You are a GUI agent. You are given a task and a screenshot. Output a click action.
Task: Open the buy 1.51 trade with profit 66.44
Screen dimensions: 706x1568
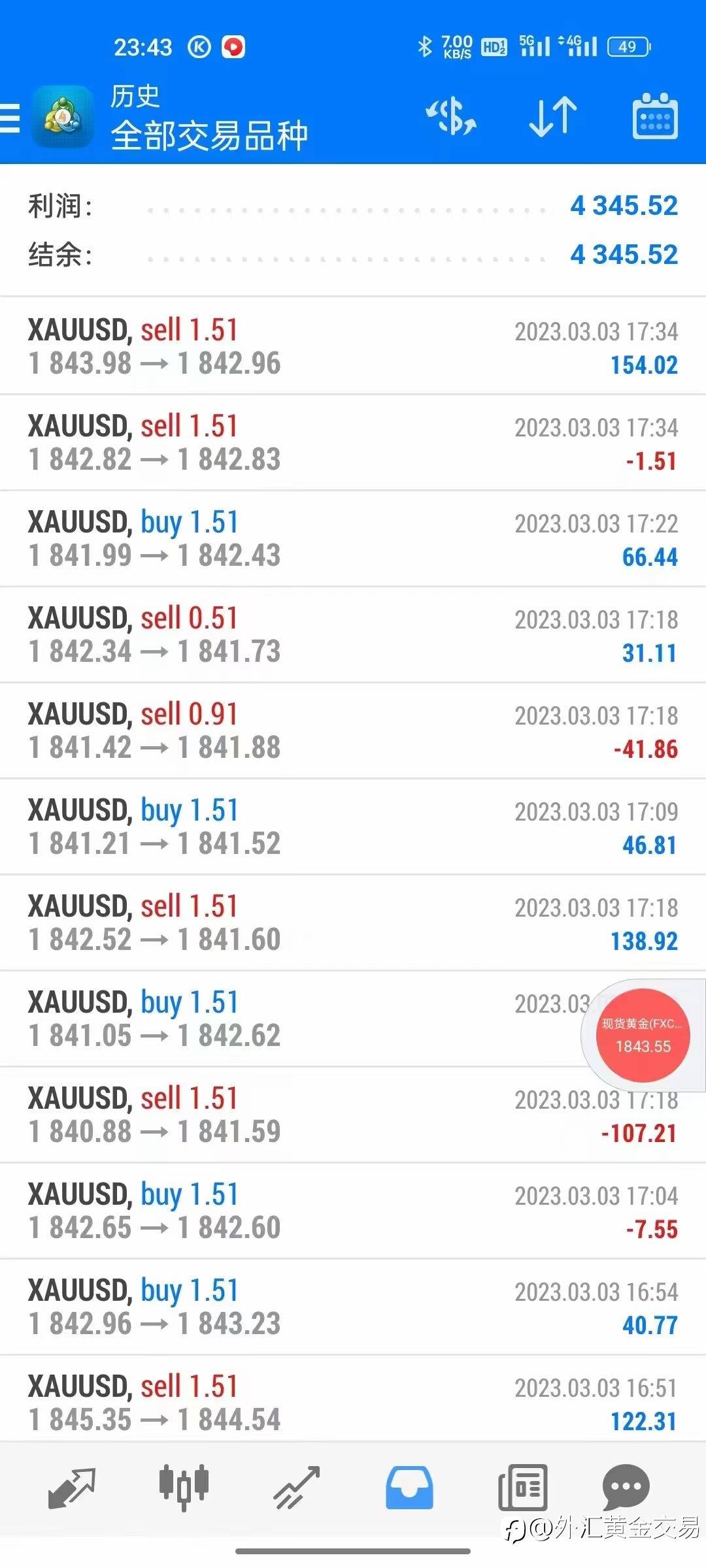click(353, 538)
